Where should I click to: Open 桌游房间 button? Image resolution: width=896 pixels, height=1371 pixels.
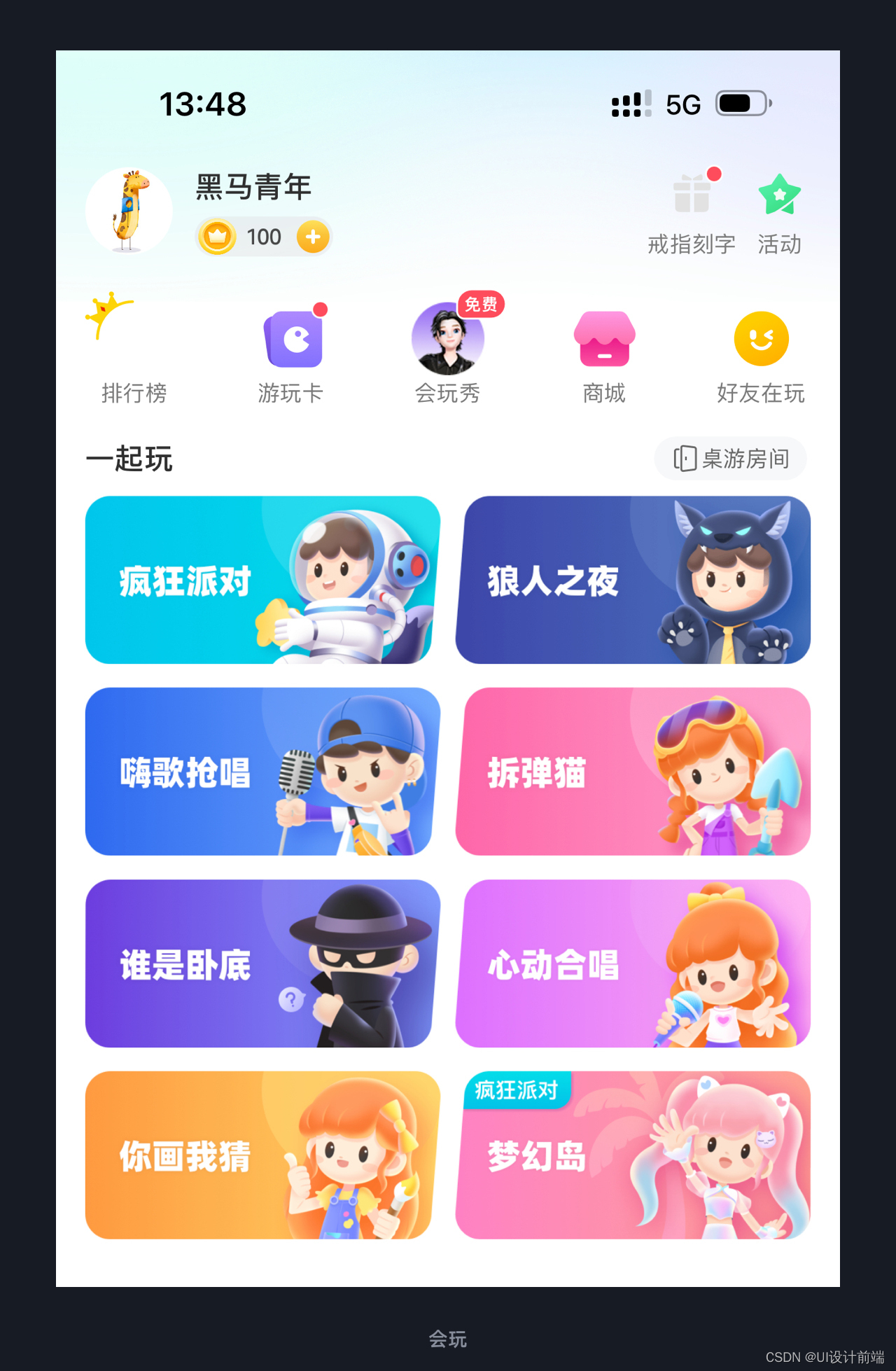[x=730, y=459]
